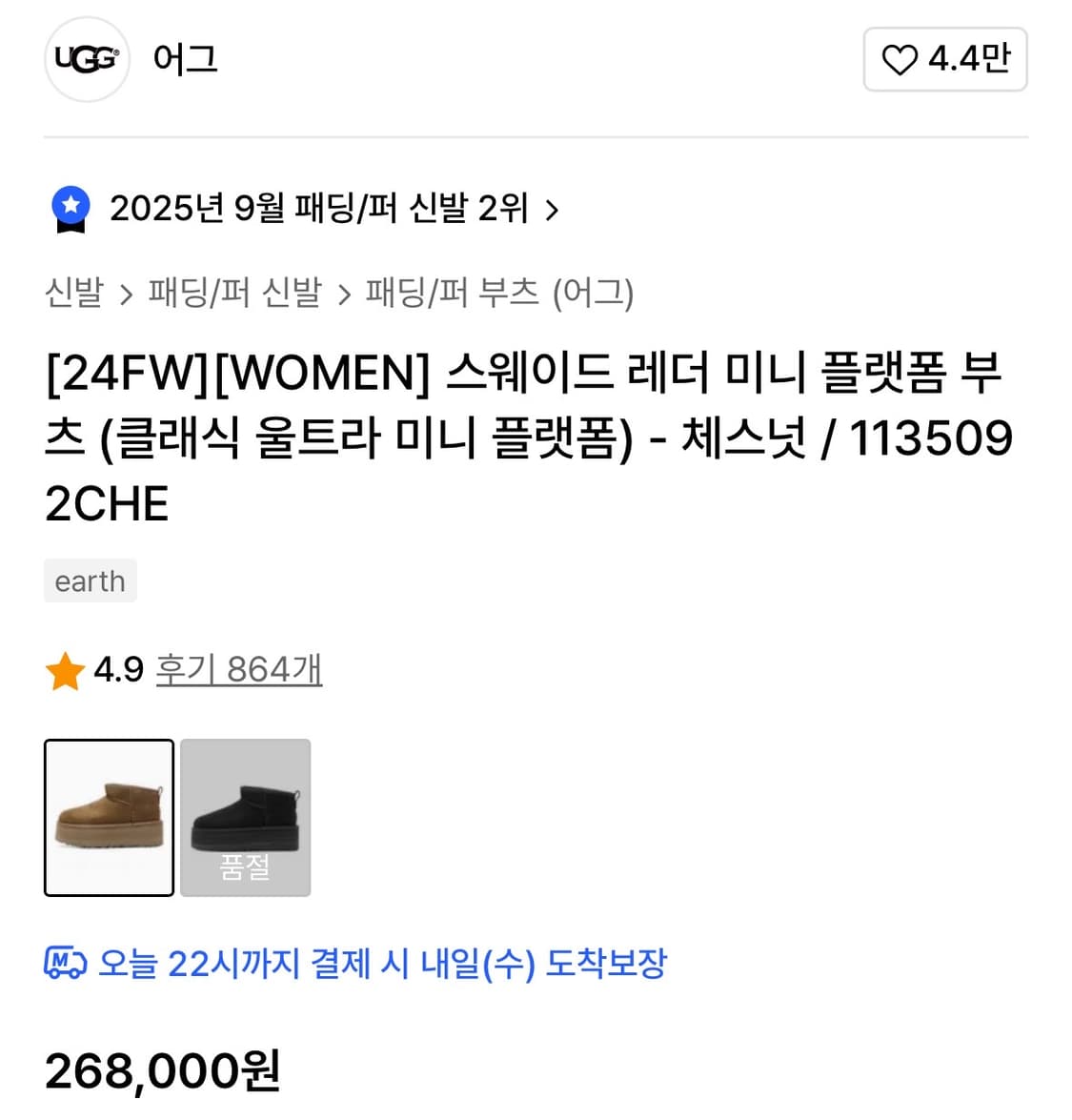Click the delivery truck icon
This screenshot has width=1072, height=1120.
61,965
